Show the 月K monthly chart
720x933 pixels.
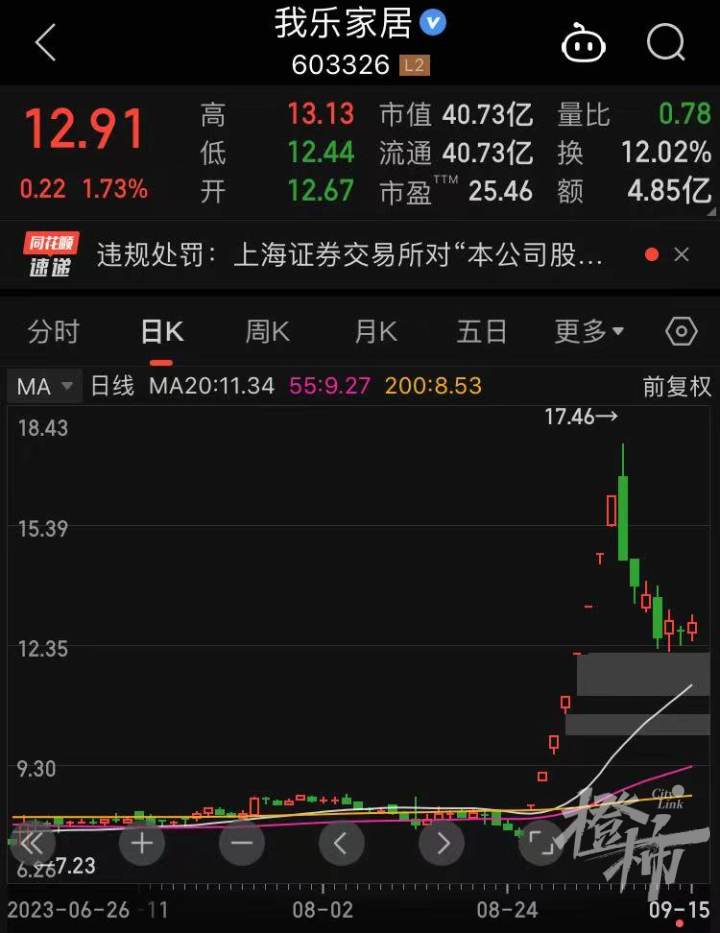tap(375, 332)
